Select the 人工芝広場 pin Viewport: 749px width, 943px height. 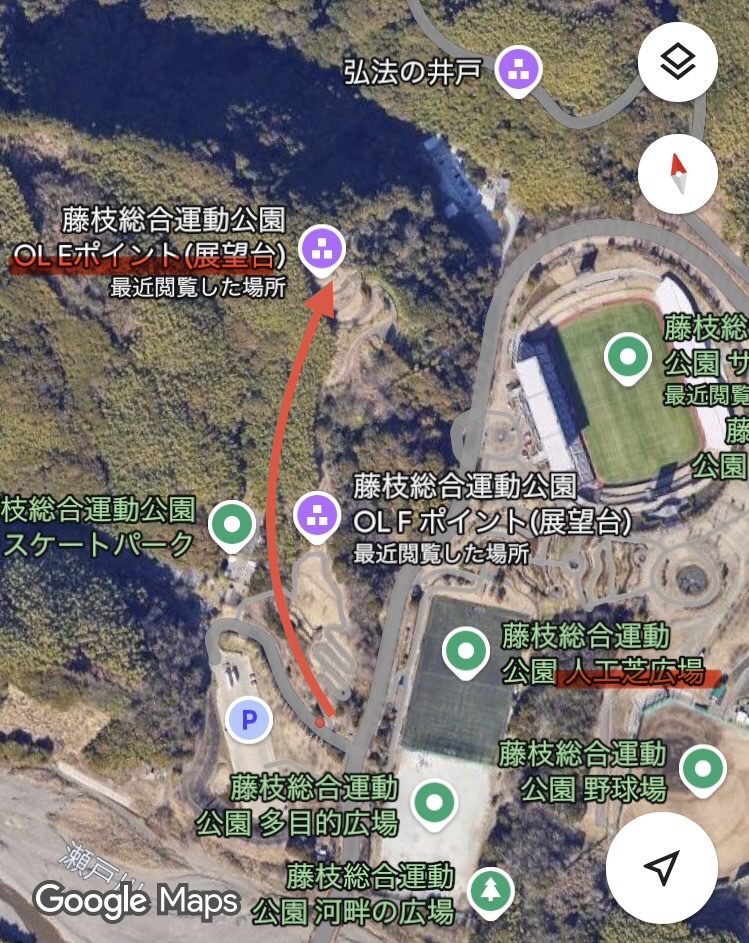tap(464, 651)
